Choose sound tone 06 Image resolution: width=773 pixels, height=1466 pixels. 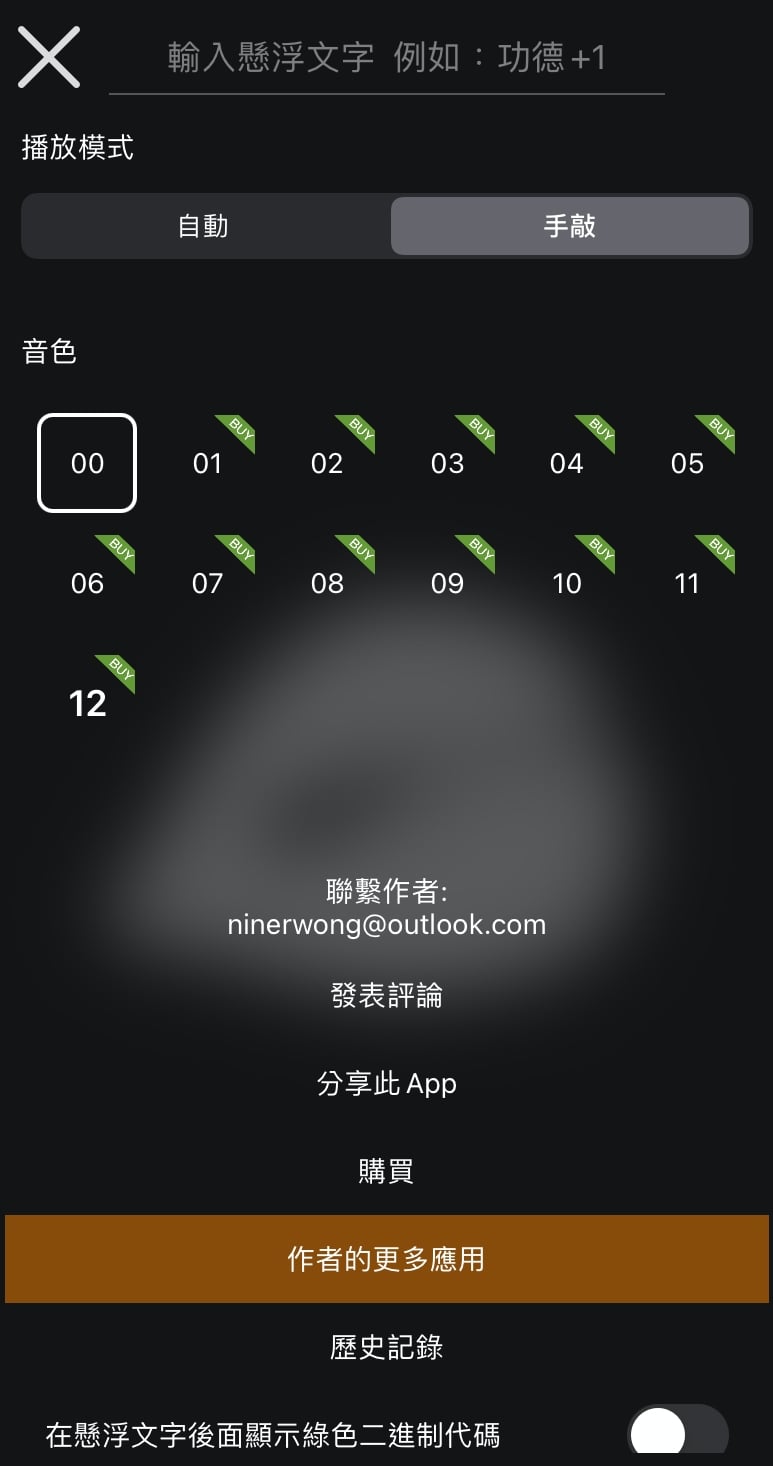pyautogui.click(x=87, y=583)
